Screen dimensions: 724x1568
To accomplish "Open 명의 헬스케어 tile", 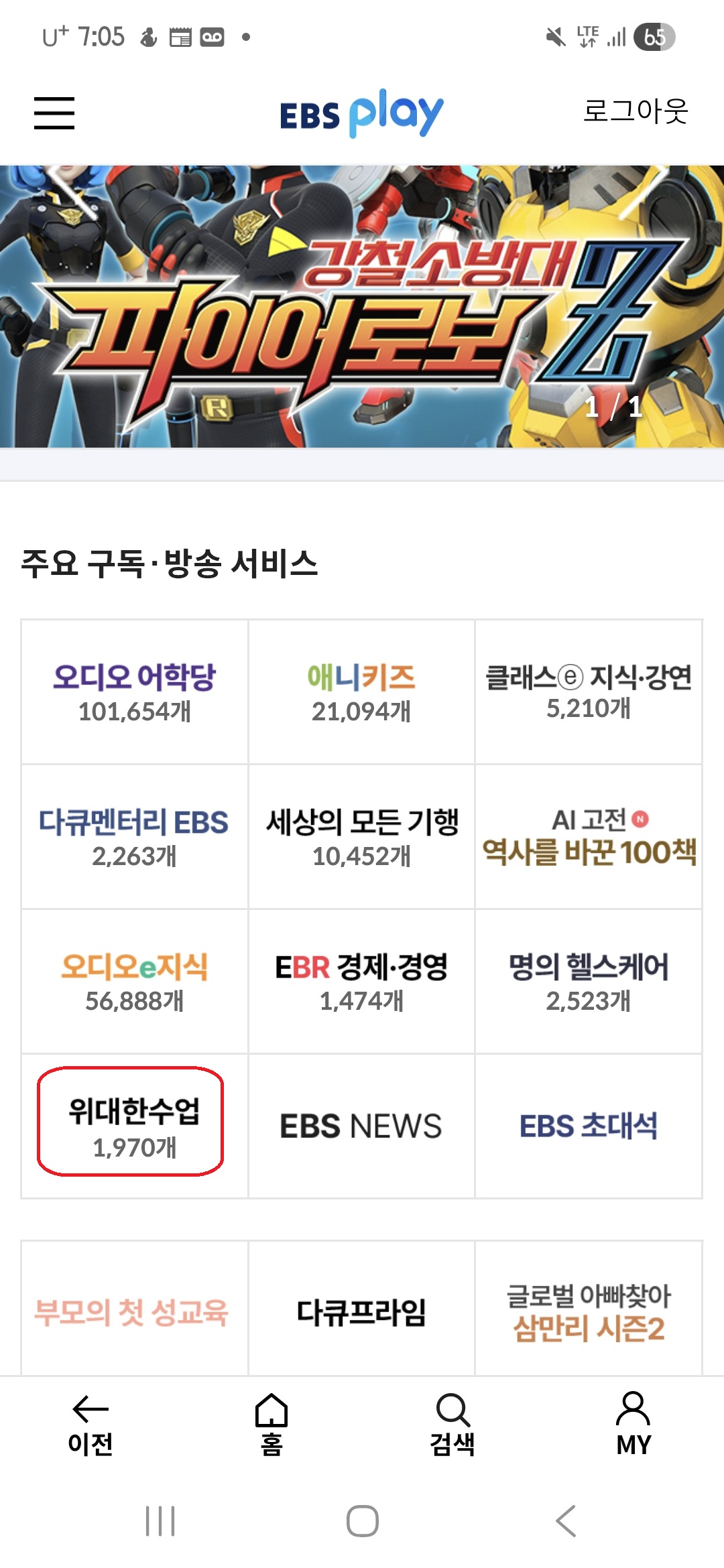I will (589, 982).
